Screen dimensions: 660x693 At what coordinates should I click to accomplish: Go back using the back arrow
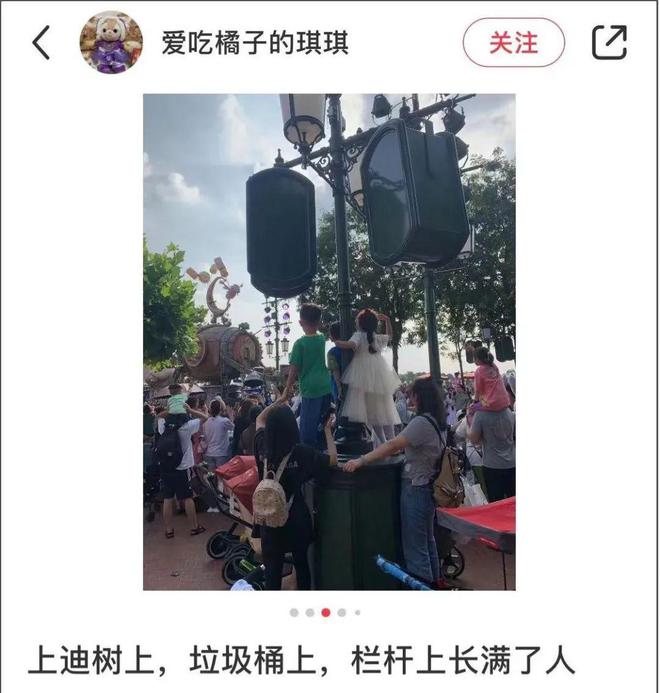click(41, 43)
